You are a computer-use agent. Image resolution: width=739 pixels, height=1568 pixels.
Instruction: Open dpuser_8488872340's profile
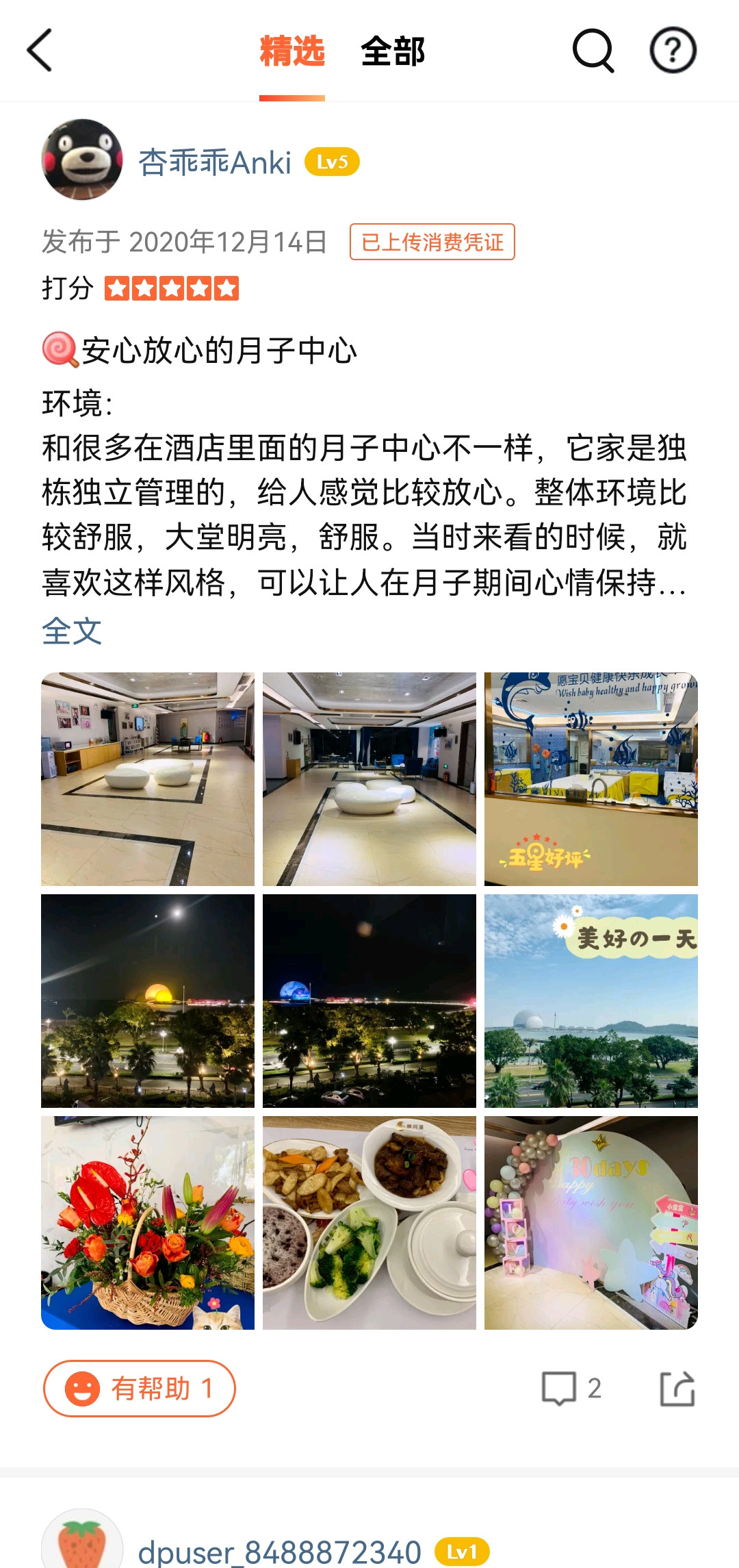(279, 1552)
